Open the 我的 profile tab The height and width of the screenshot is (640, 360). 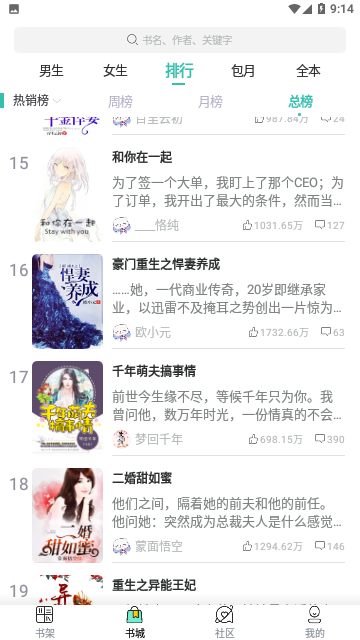[x=315, y=622]
